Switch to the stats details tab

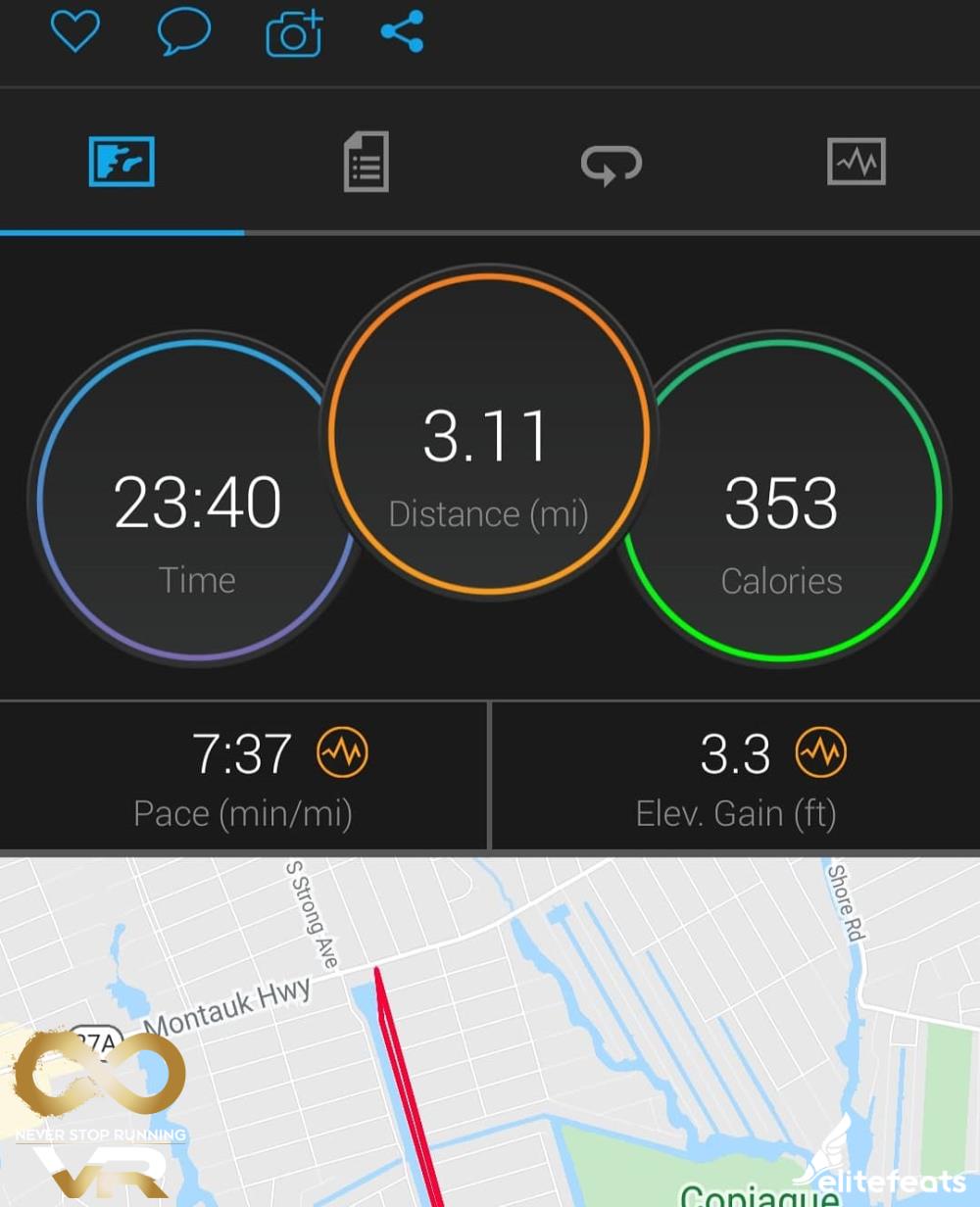coord(367,162)
